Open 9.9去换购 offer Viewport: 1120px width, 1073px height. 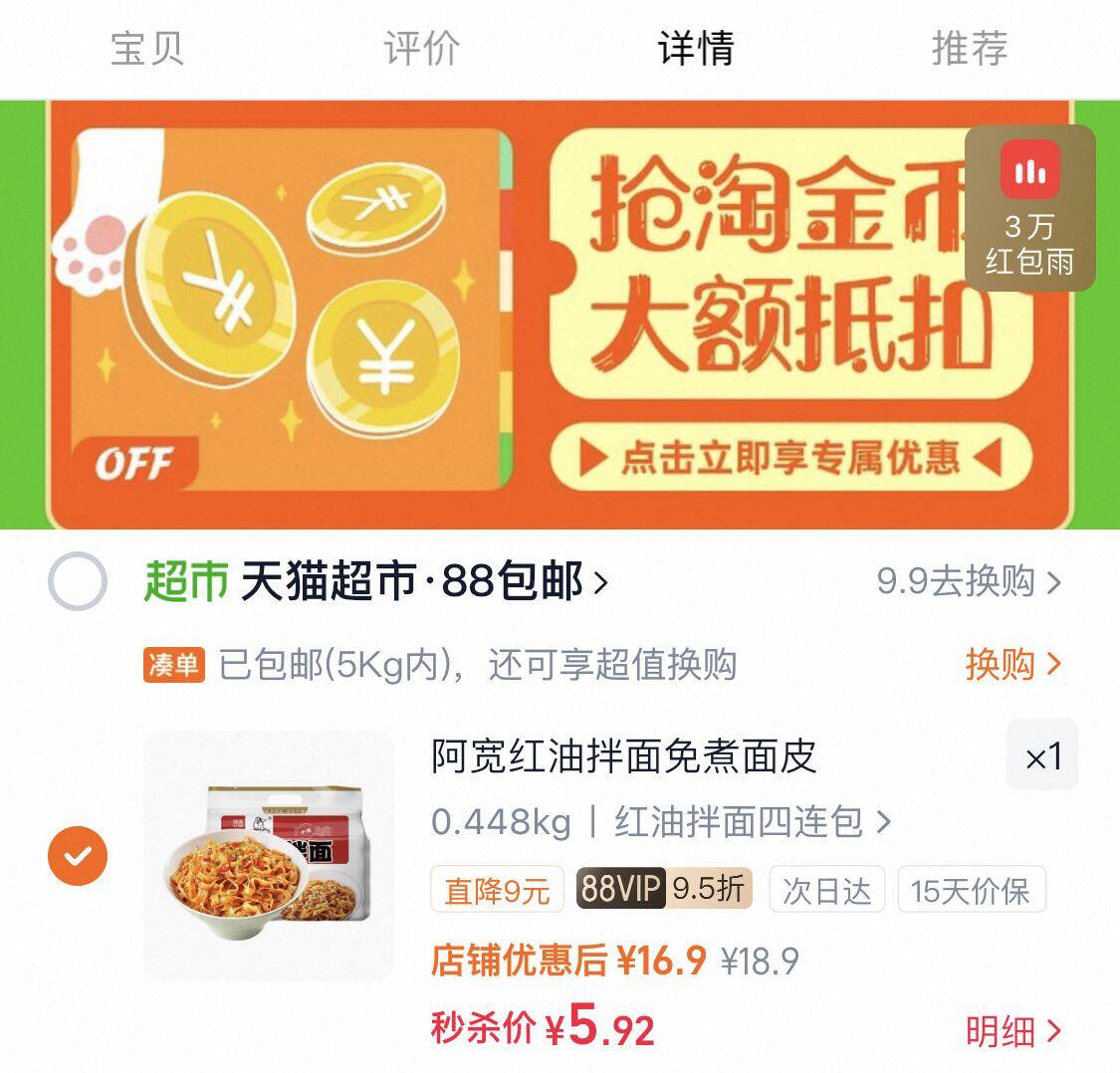point(968,581)
